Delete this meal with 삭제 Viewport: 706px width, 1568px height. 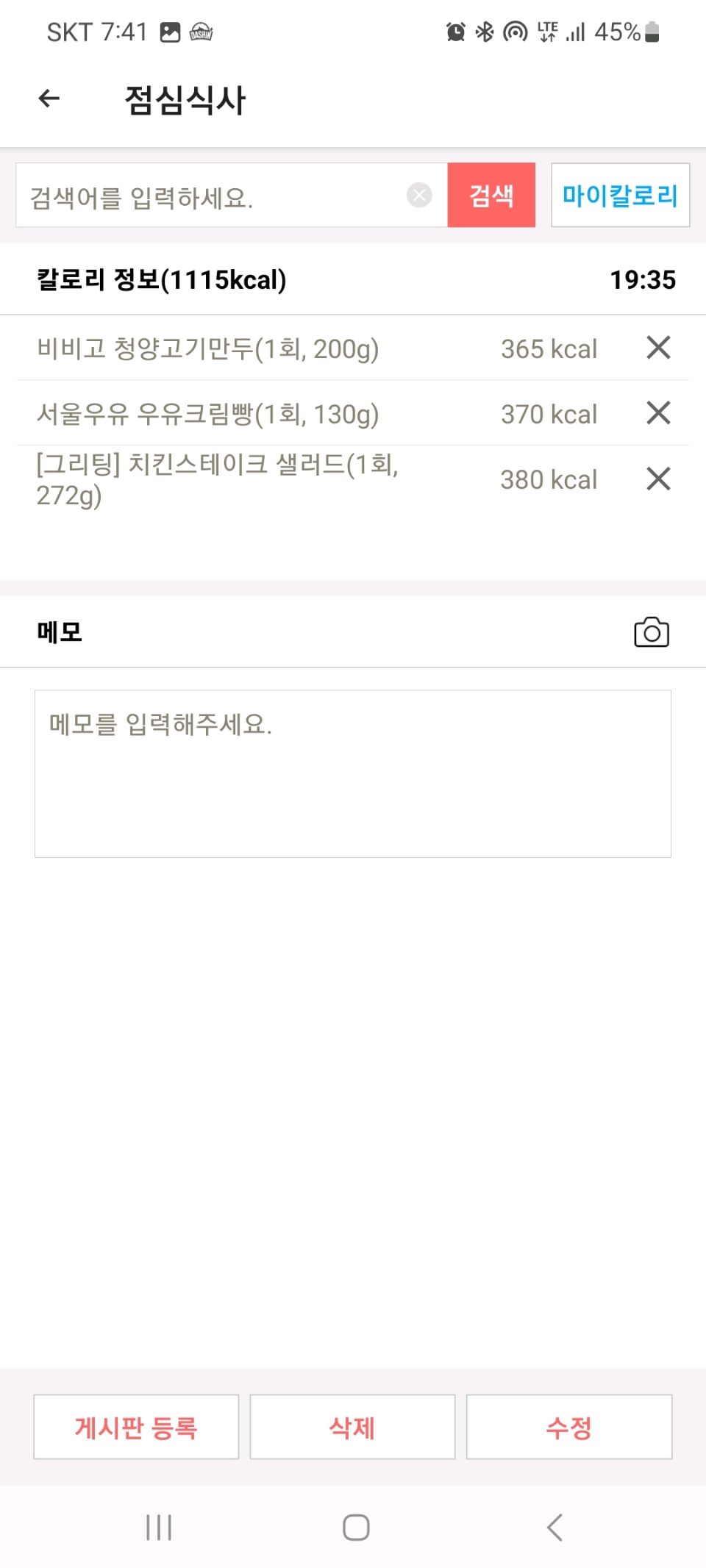click(x=352, y=1427)
